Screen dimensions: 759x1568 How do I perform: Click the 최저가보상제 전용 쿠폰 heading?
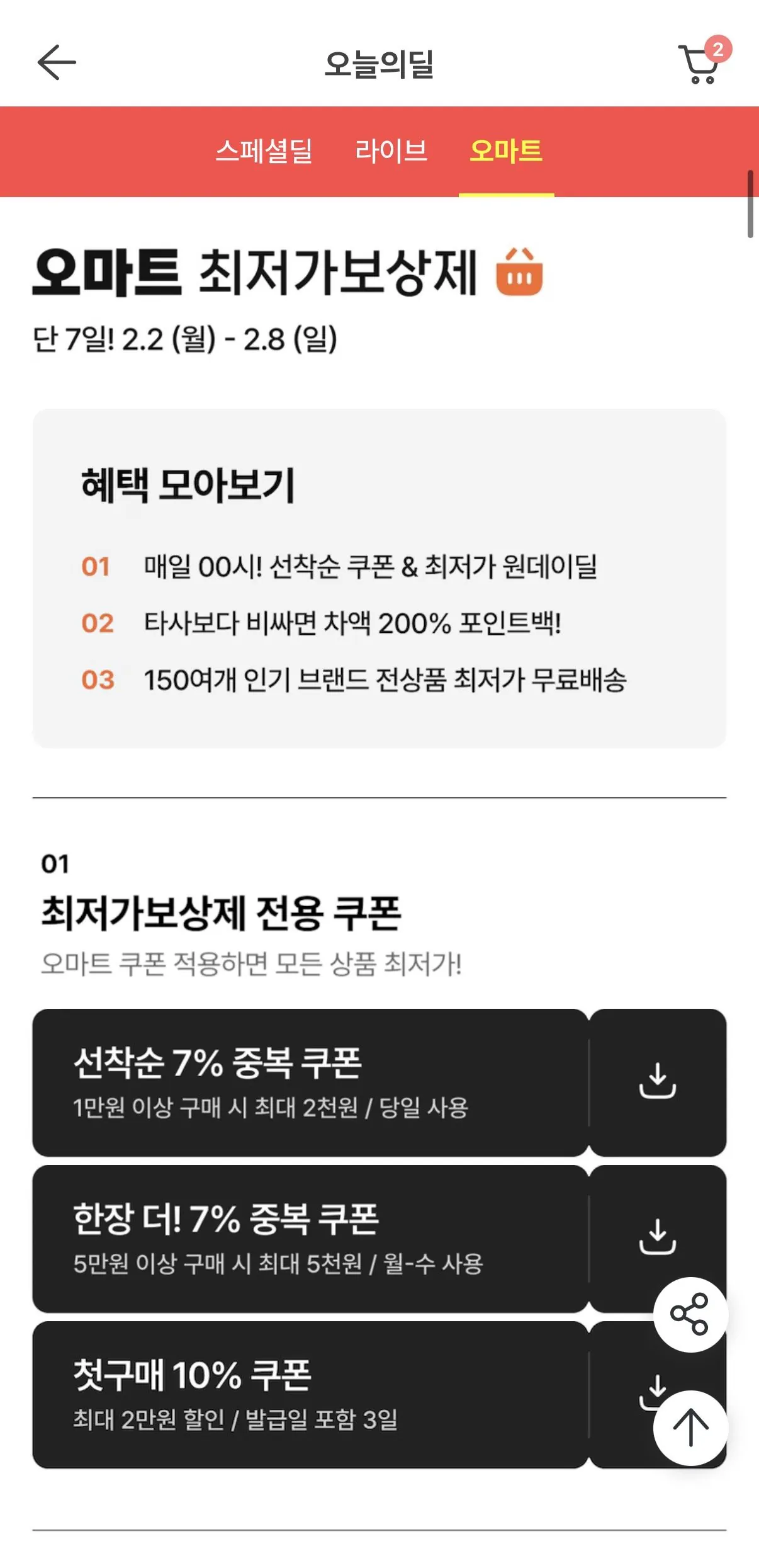point(220,913)
